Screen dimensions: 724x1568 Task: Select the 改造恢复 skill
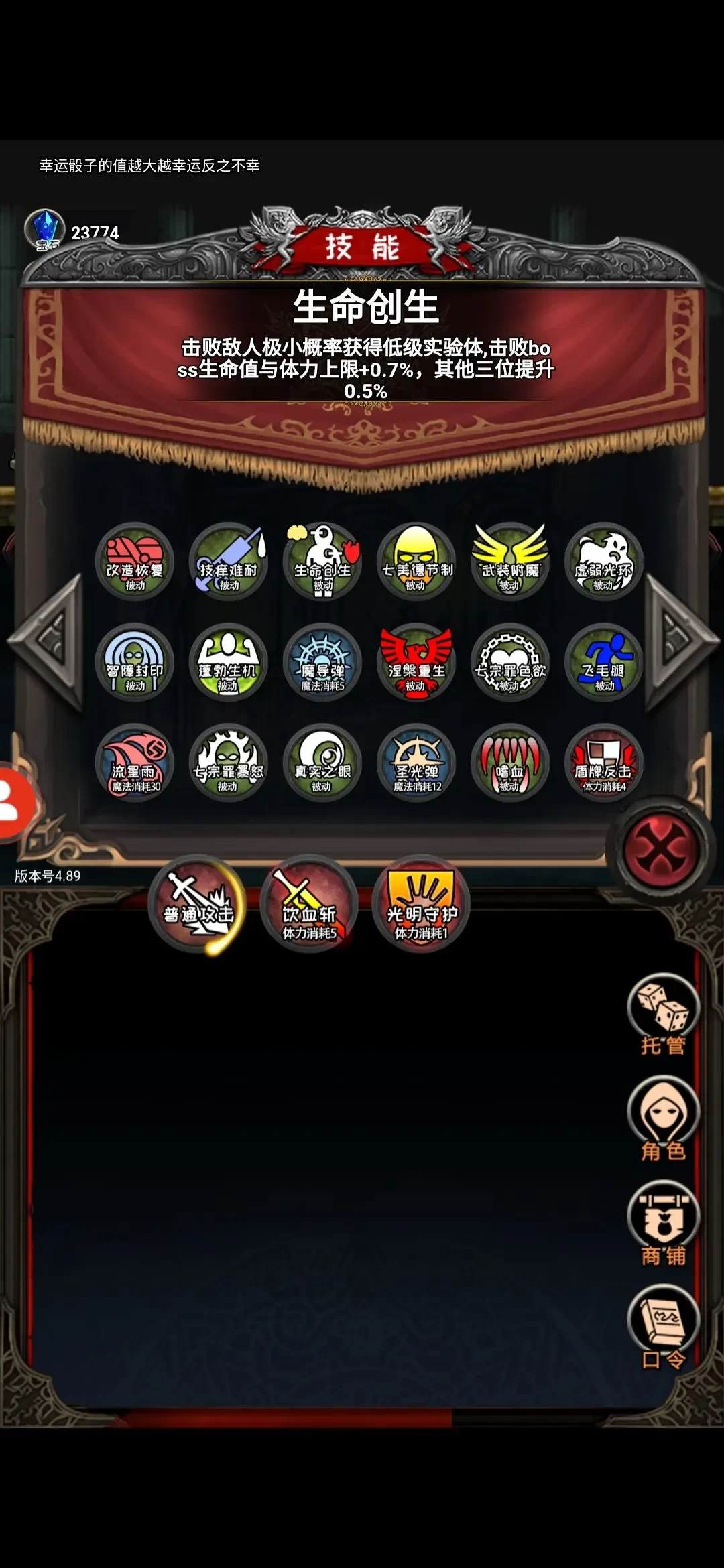pos(135,562)
